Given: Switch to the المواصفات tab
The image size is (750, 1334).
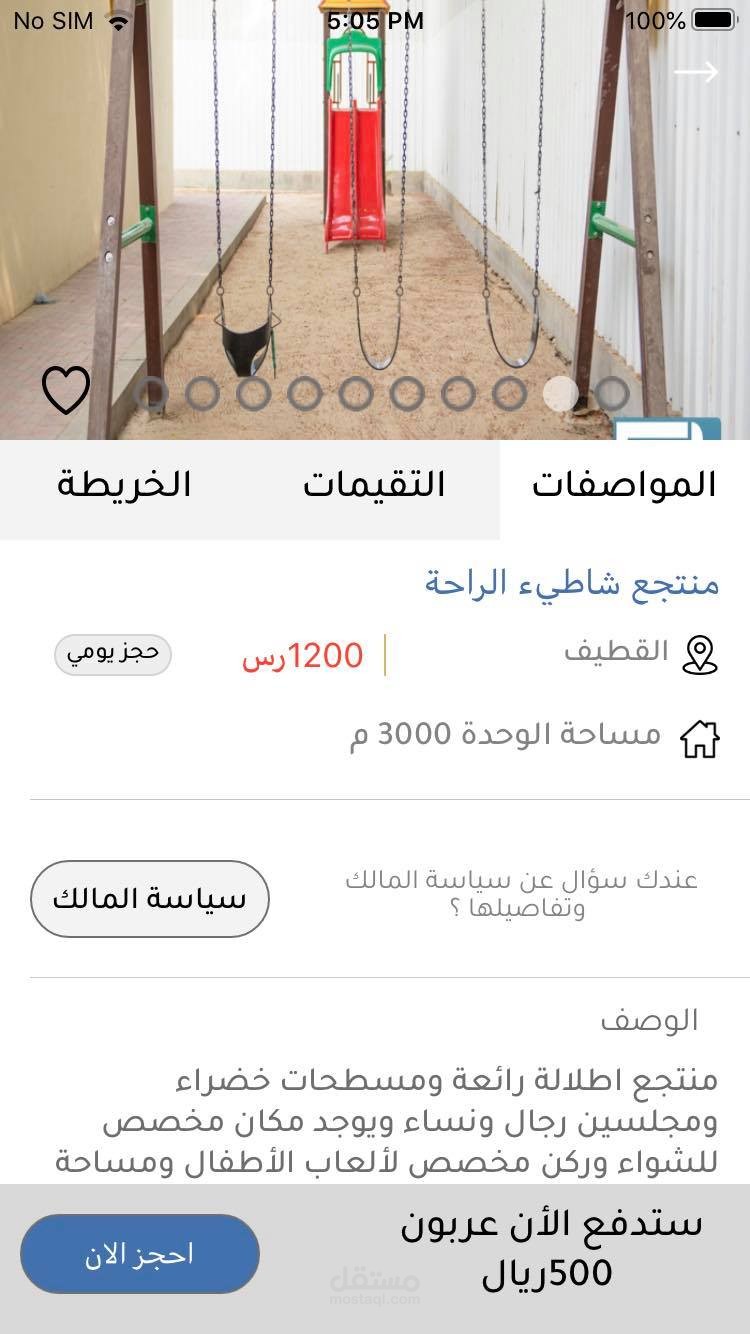Looking at the screenshot, I should (x=624, y=485).
